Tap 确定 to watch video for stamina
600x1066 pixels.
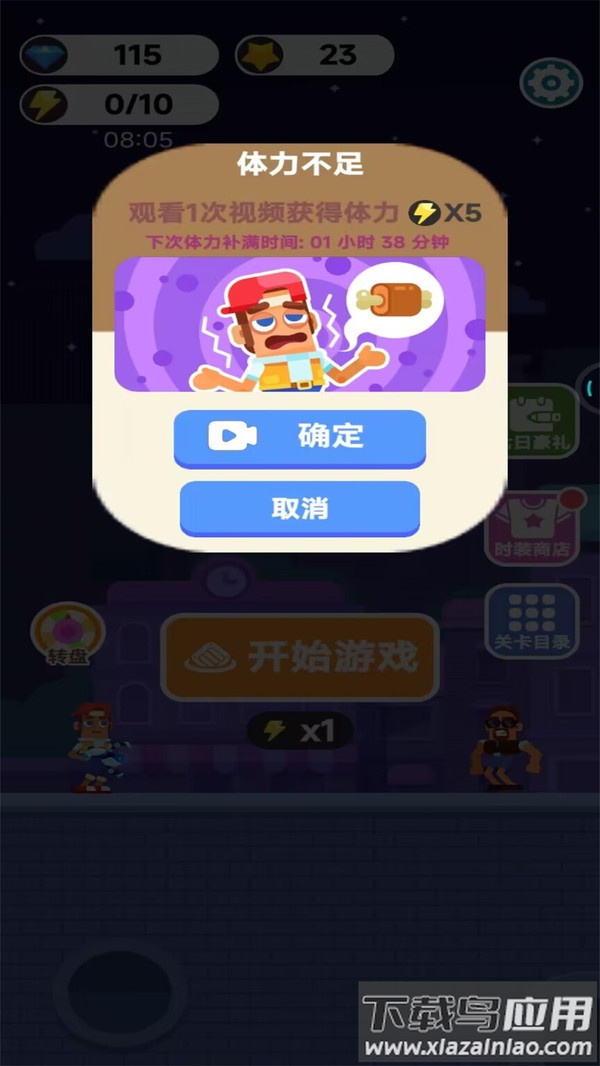pyautogui.click(x=300, y=437)
